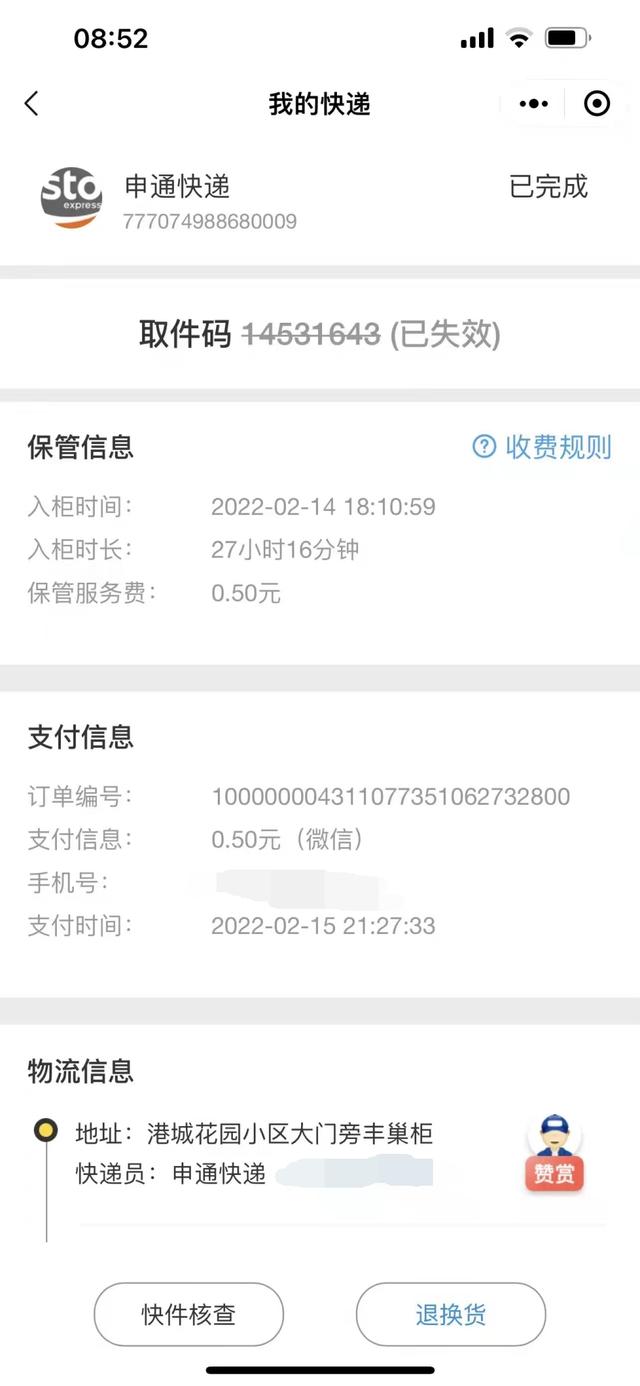Image resolution: width=640 pixels, height=1386 pixels.
Task: Open 快件核查 parcel check
Action: 189,1314
